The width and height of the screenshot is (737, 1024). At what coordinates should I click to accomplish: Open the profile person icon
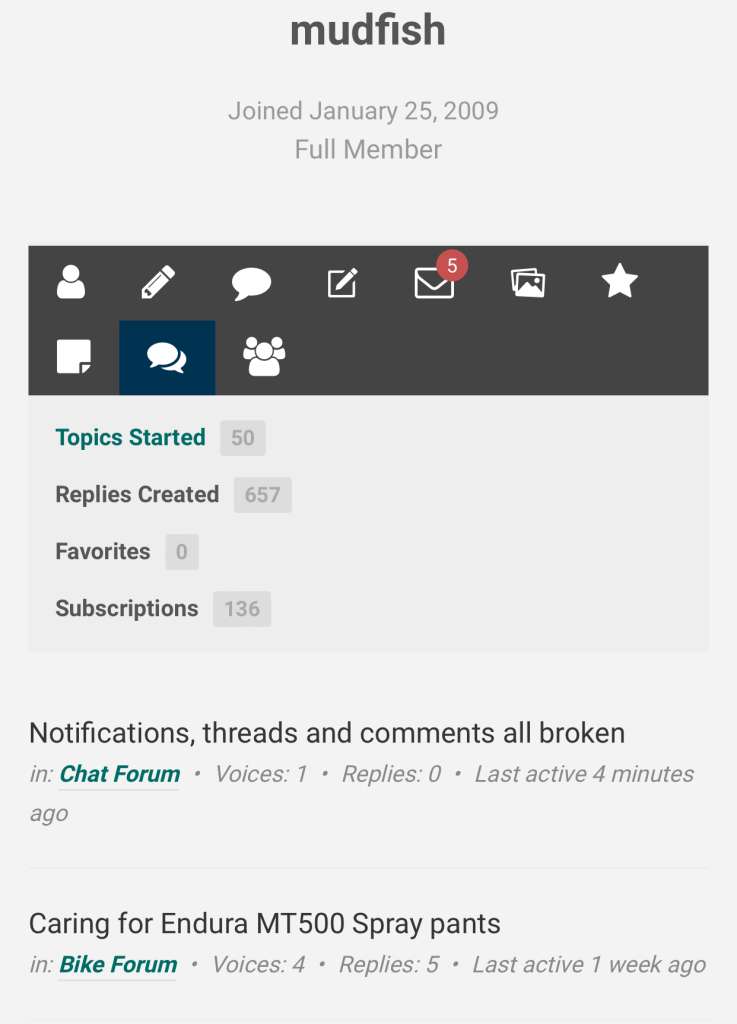[x=71, y=283]
